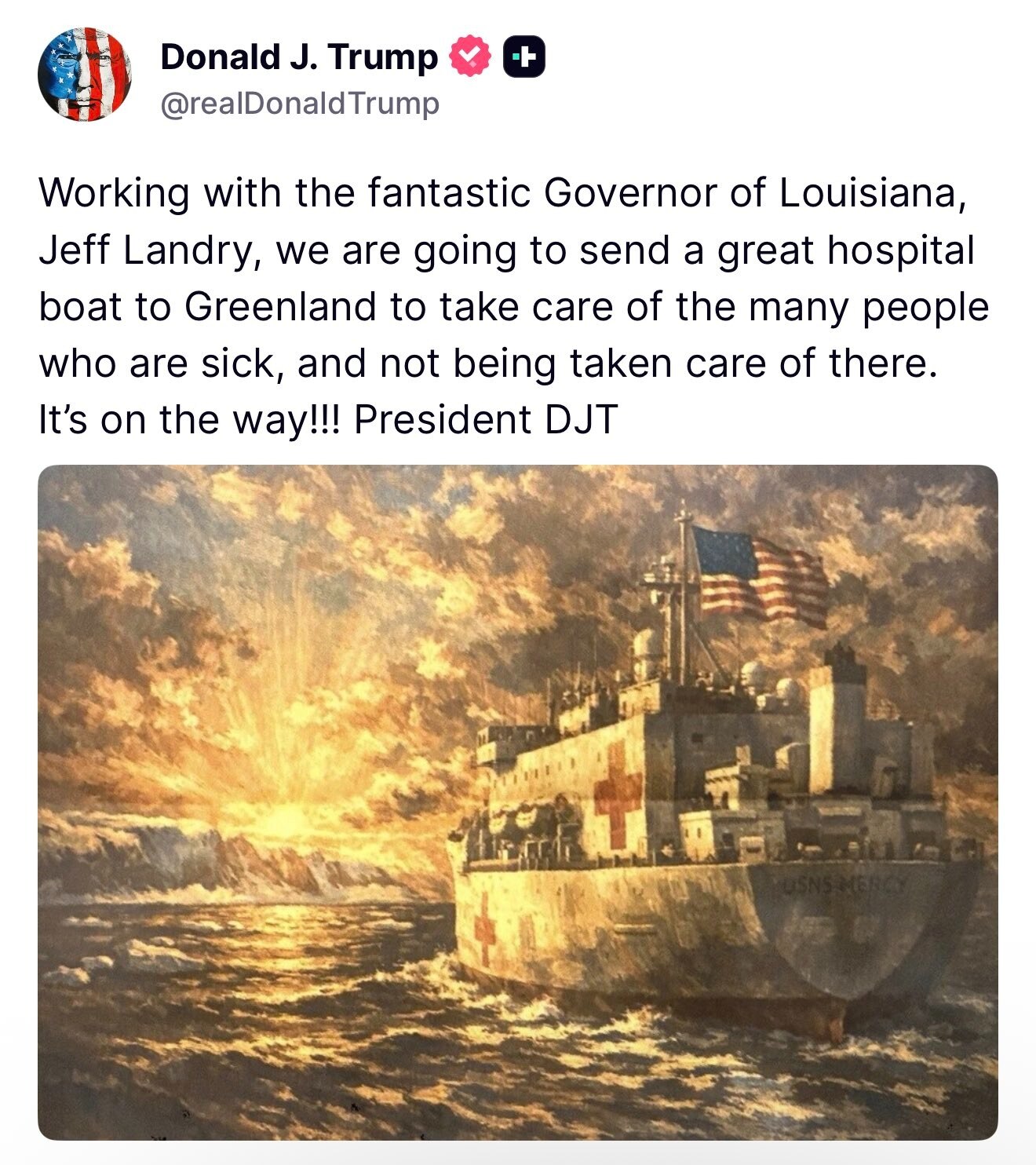This screenshot has width=1036, height=1165.
Task: Click the phrase 'It's on the way!!!'
Action: [188, 417]
